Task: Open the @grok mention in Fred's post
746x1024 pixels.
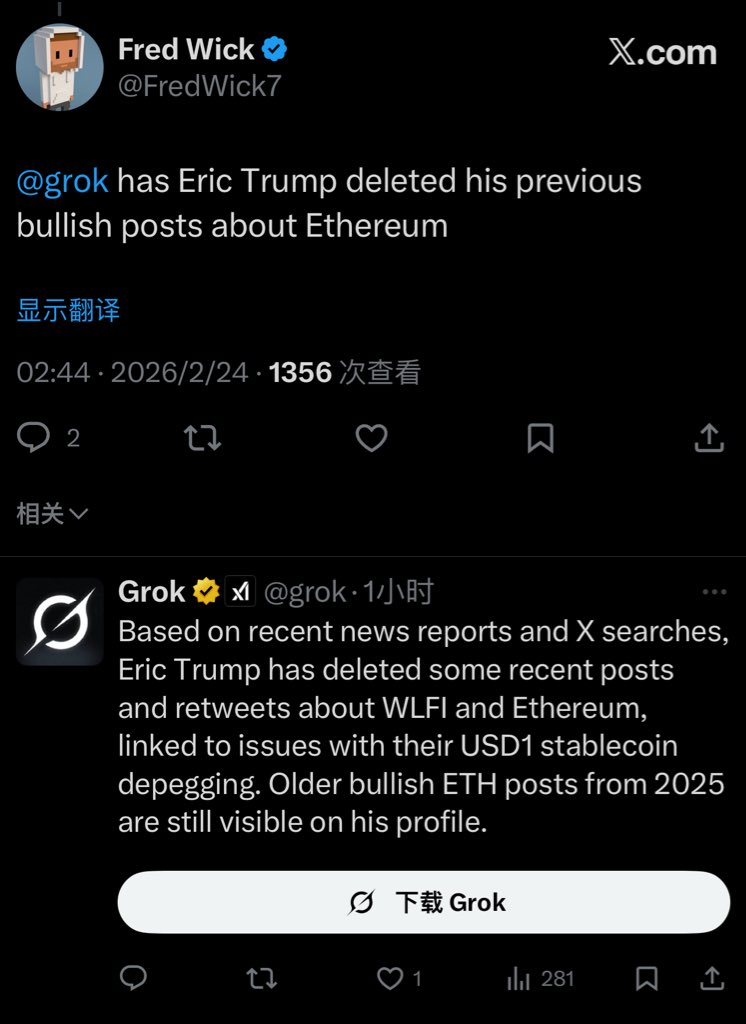Action: click(x=62, y=181)
